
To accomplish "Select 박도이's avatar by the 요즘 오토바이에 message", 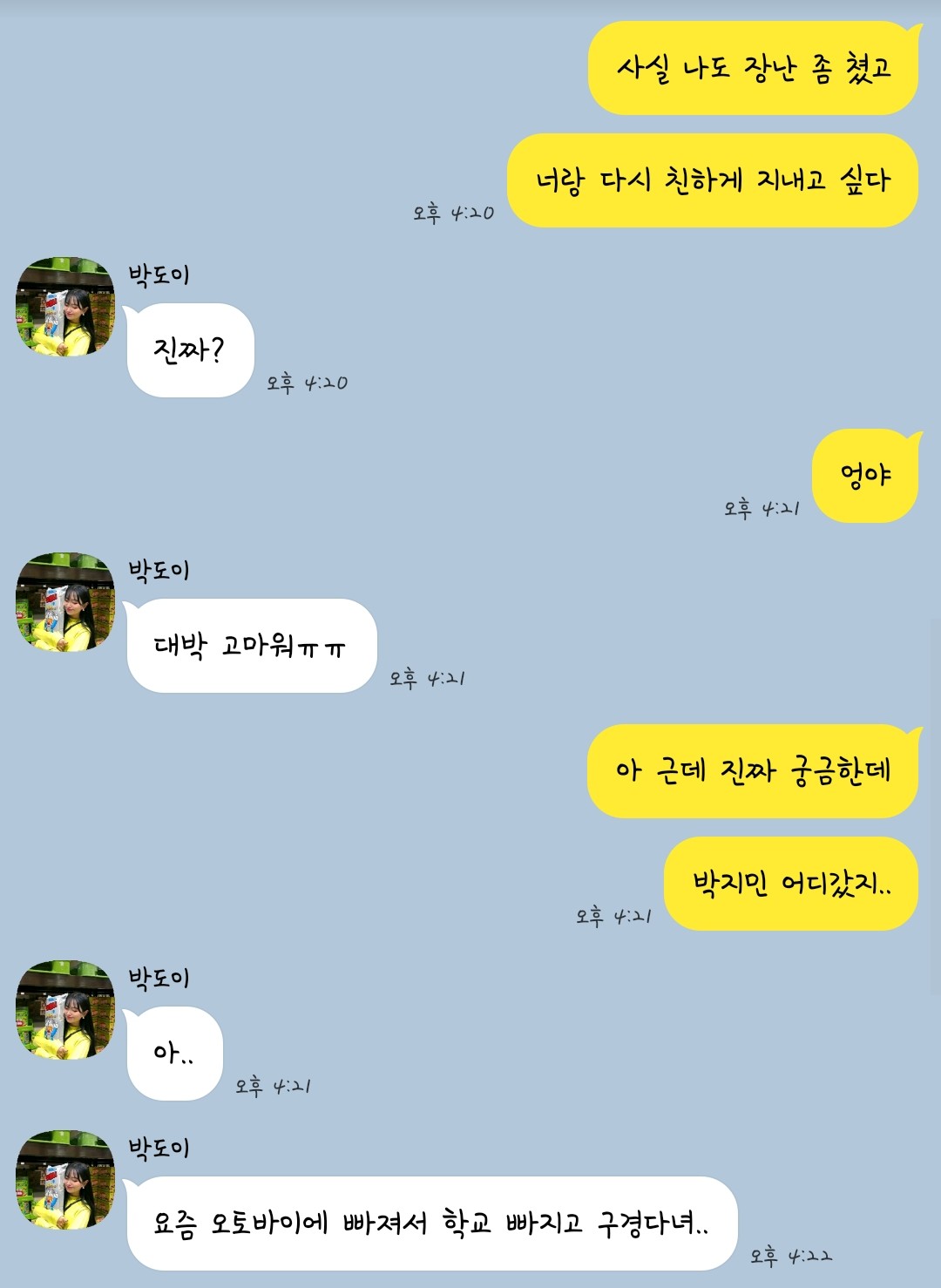I will (65, 1180).
